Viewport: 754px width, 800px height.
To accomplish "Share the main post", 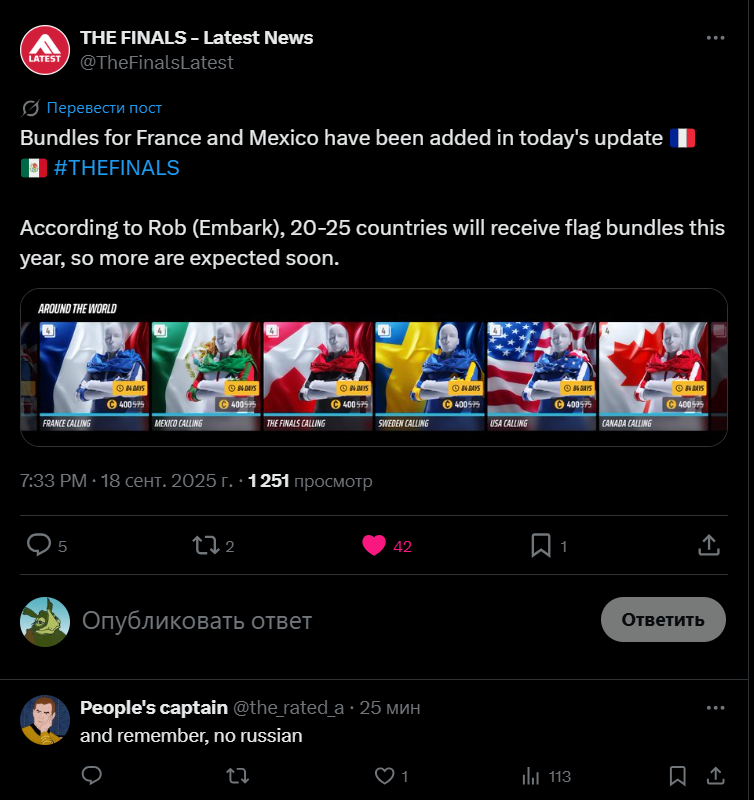I will coord(709,545).
